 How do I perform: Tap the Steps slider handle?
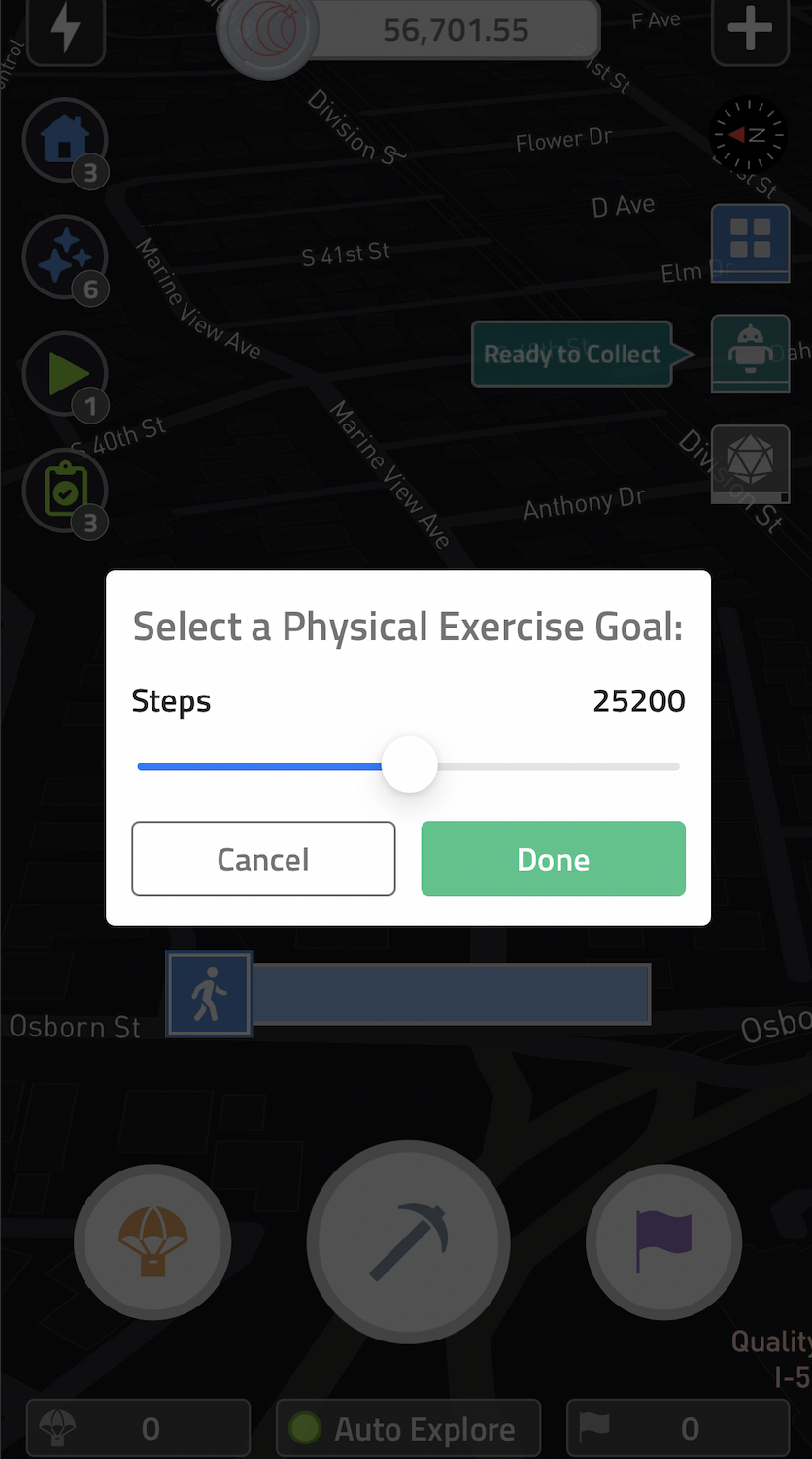coord(410,765)
